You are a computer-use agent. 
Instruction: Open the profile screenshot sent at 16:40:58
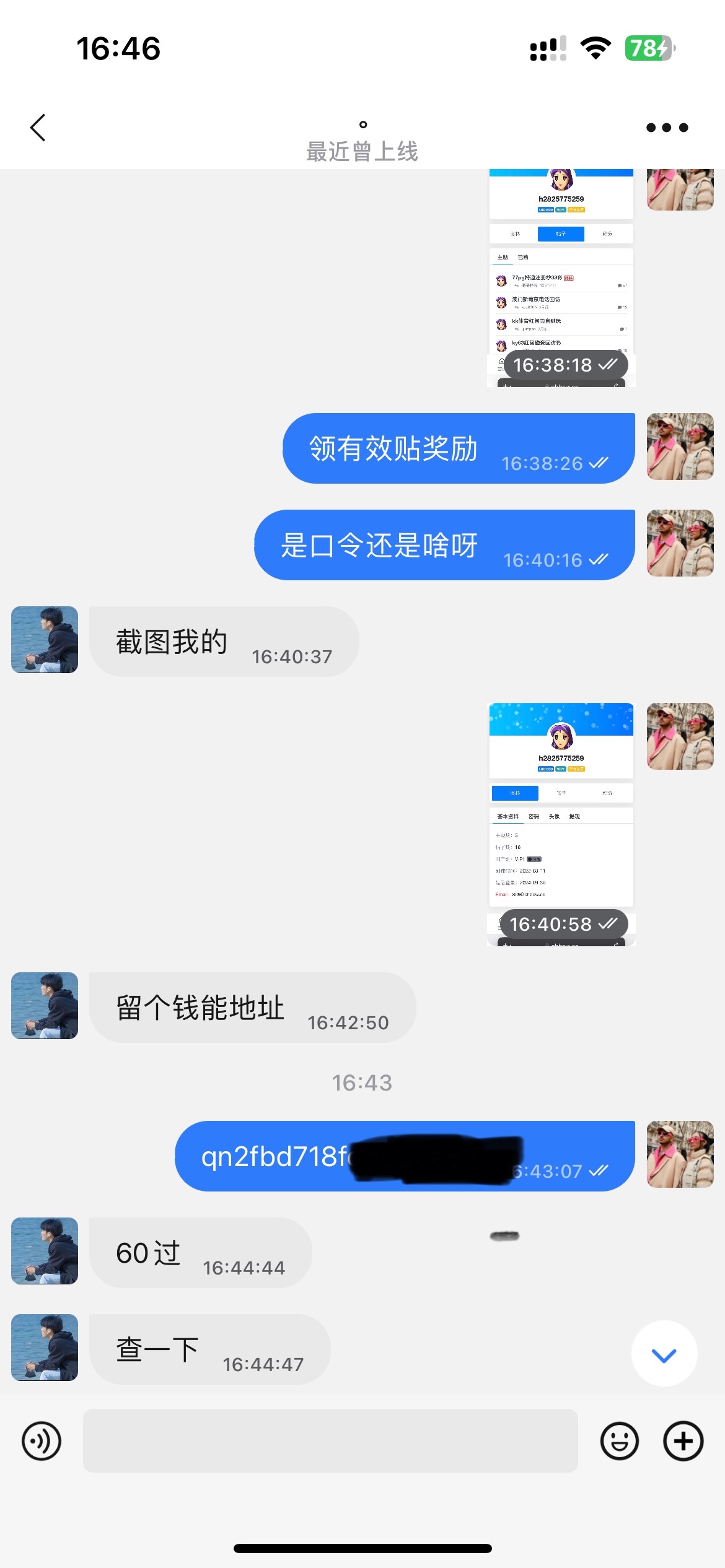click(561, 824)
